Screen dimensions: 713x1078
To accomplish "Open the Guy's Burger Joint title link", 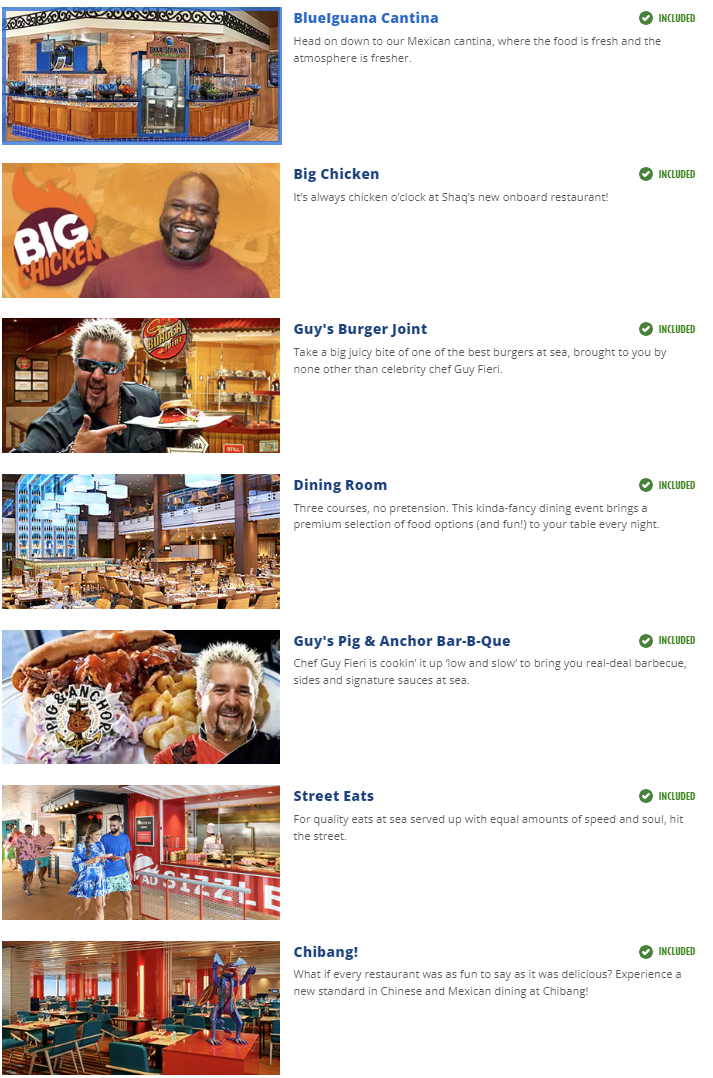I will click(x=360, y=329).
